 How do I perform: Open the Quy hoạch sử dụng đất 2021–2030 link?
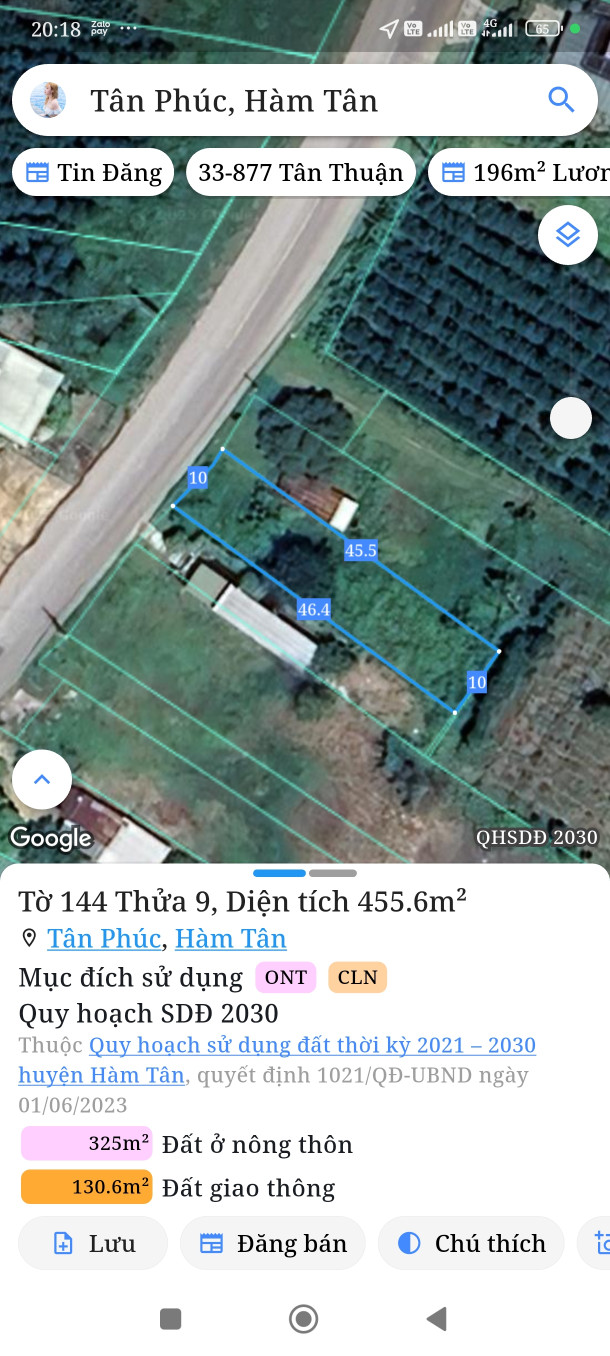click(x=312, y=1046)
